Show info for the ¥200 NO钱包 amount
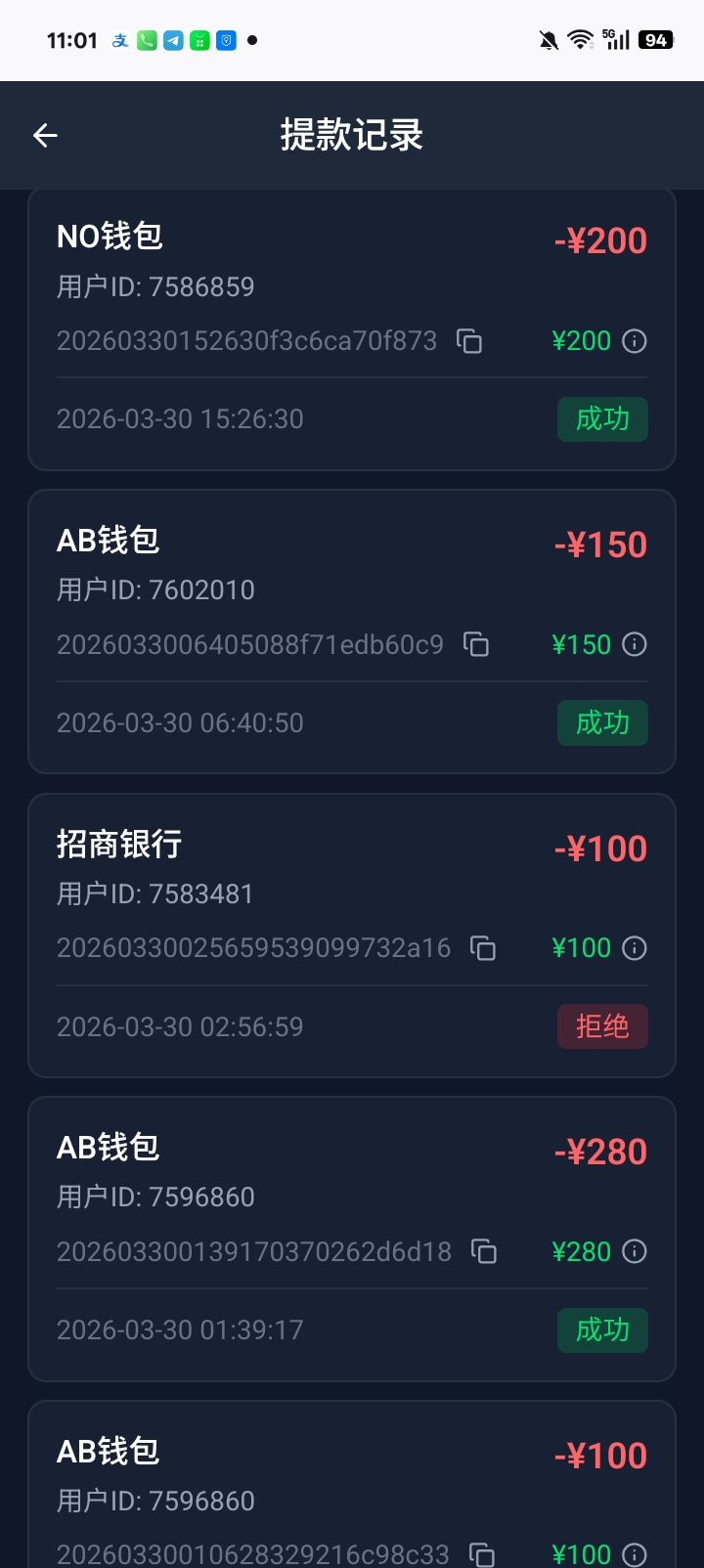The width and height of the screenshot is (704, 1568). click(635, 341)
